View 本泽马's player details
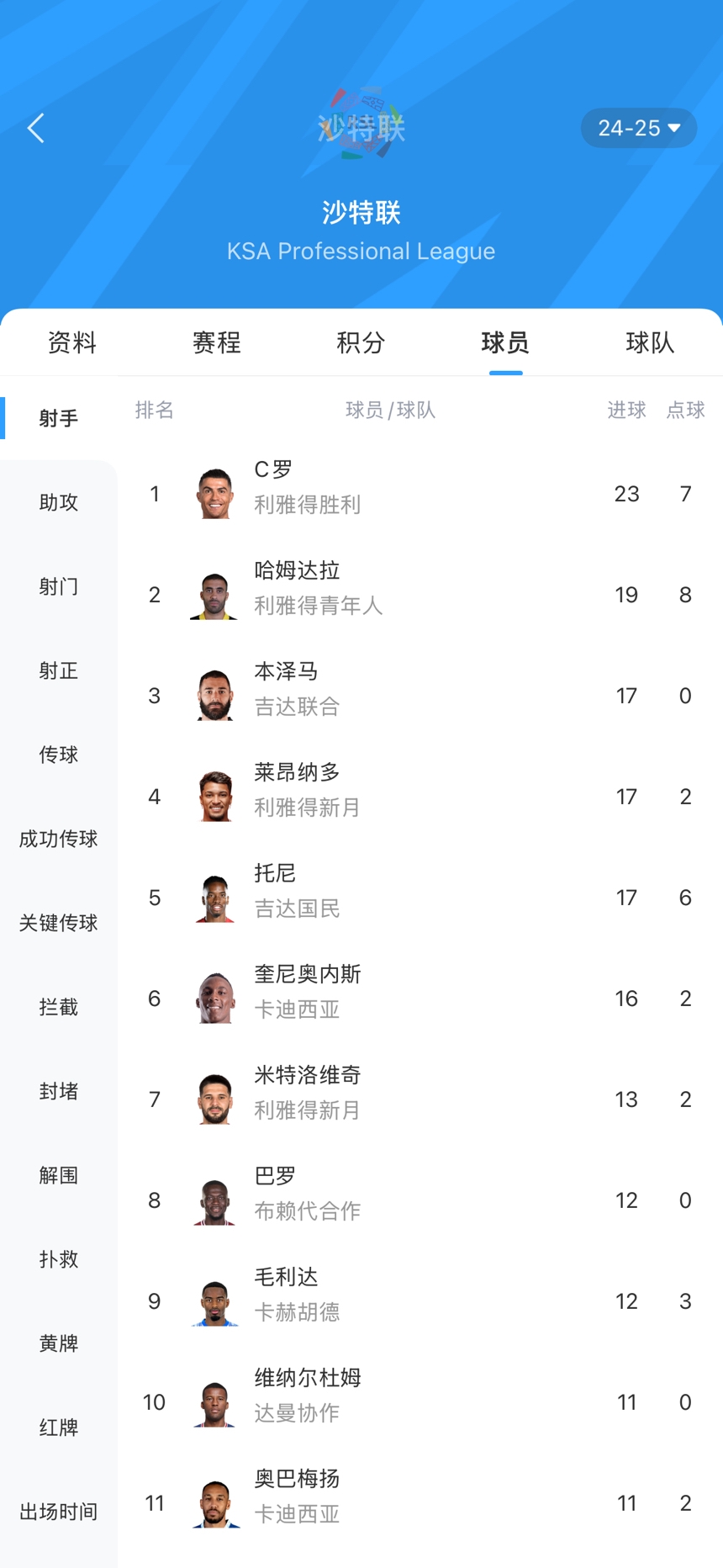The width and height of the screenshot is (723, 1568). [x=420, y=696]
